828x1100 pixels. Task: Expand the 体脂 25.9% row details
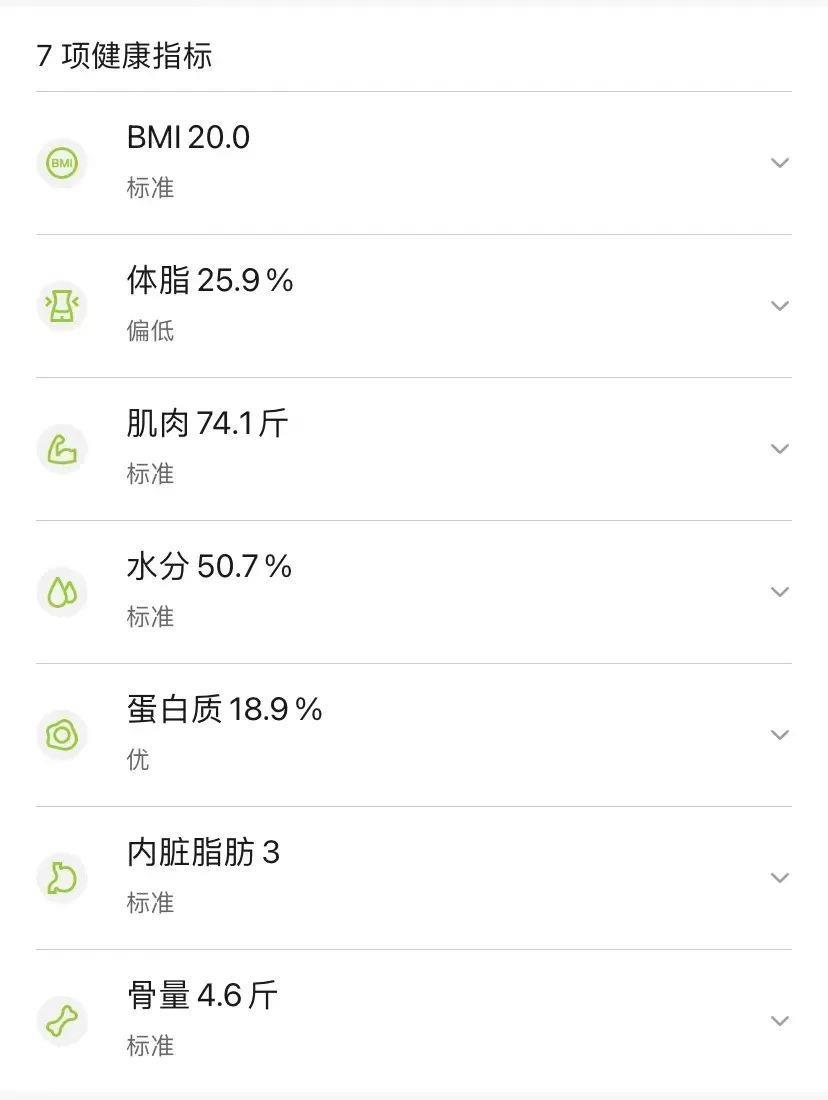(x=779, y=305)
